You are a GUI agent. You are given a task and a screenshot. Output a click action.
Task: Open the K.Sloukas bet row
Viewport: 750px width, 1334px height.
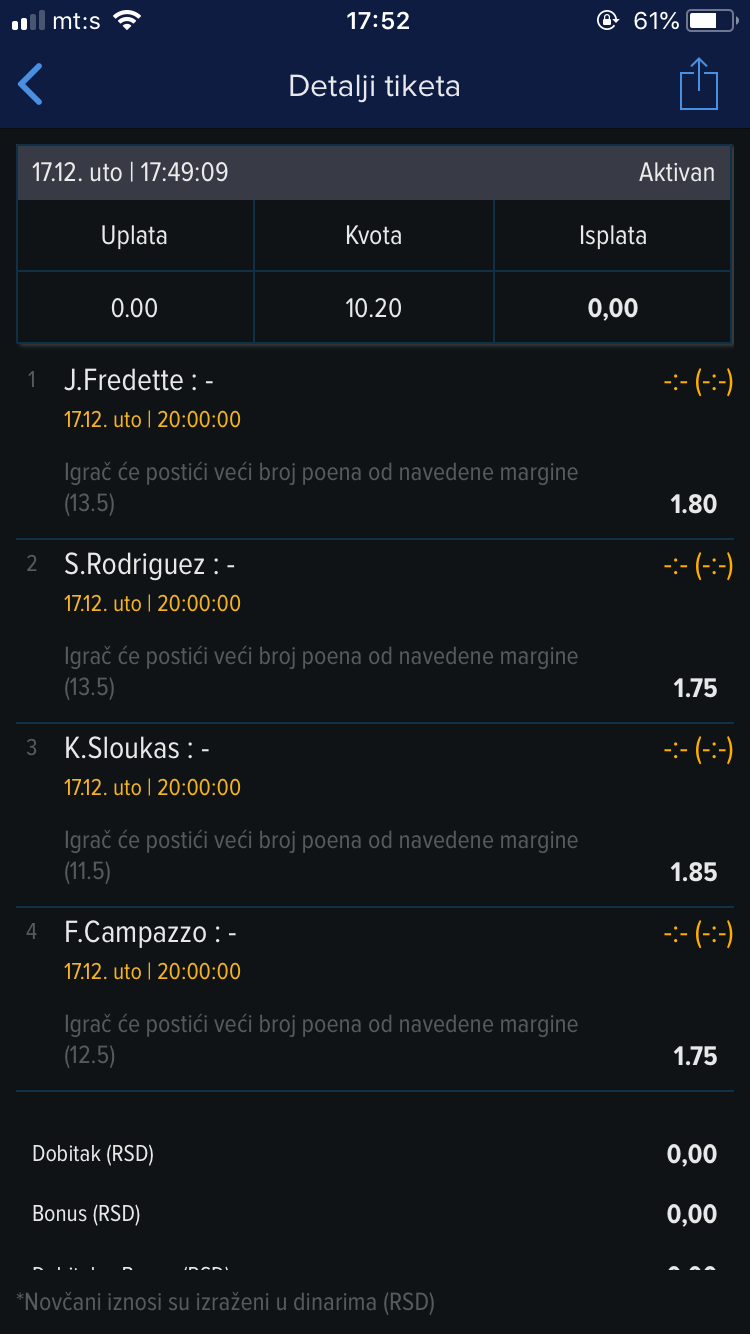click(x=375, y=815)
